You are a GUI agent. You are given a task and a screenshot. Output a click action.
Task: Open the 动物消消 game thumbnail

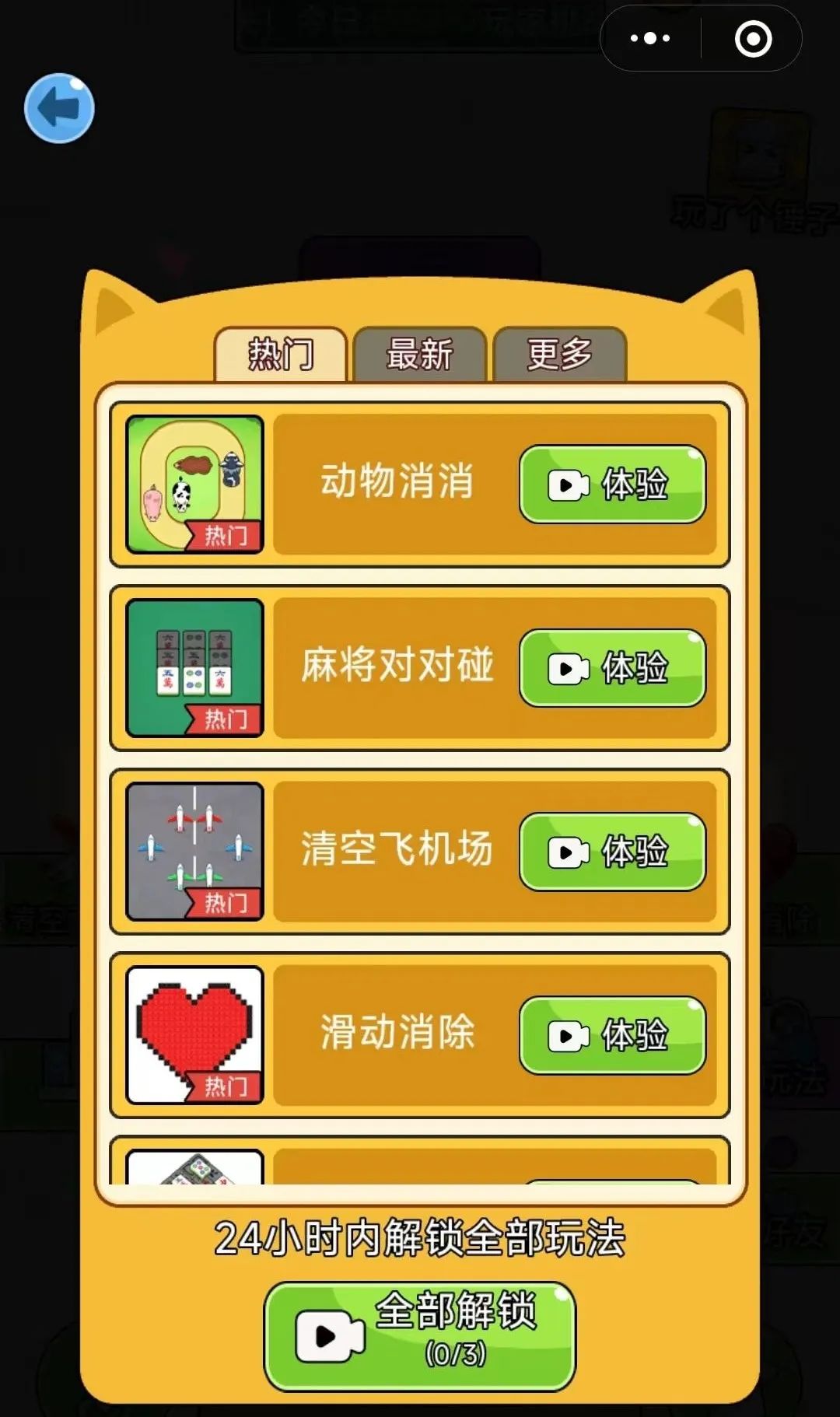194,484
